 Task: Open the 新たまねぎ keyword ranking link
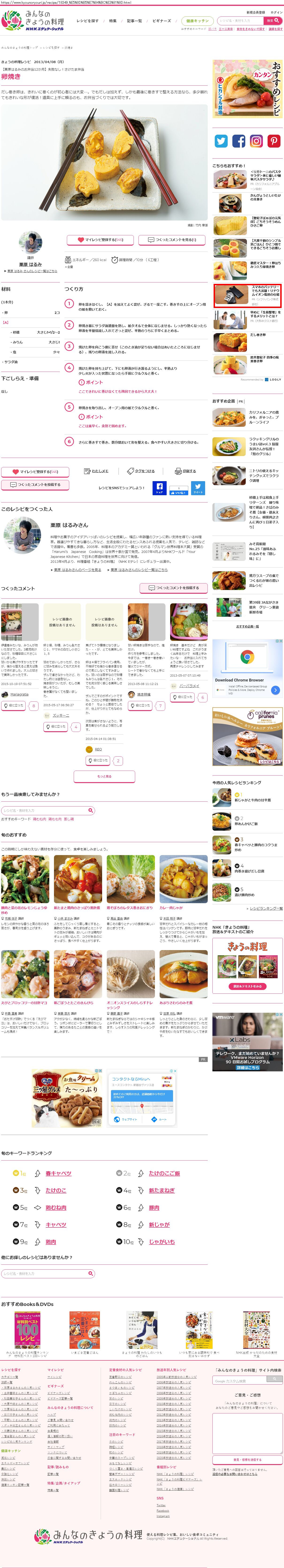[x=161, y=1190]
